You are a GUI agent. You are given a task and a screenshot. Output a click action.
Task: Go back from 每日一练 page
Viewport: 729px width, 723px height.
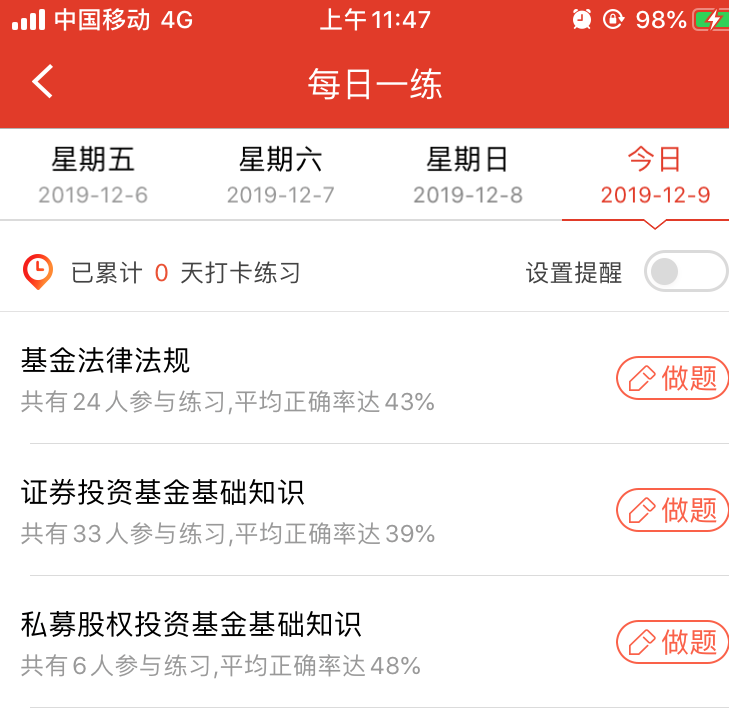(42, 82)
